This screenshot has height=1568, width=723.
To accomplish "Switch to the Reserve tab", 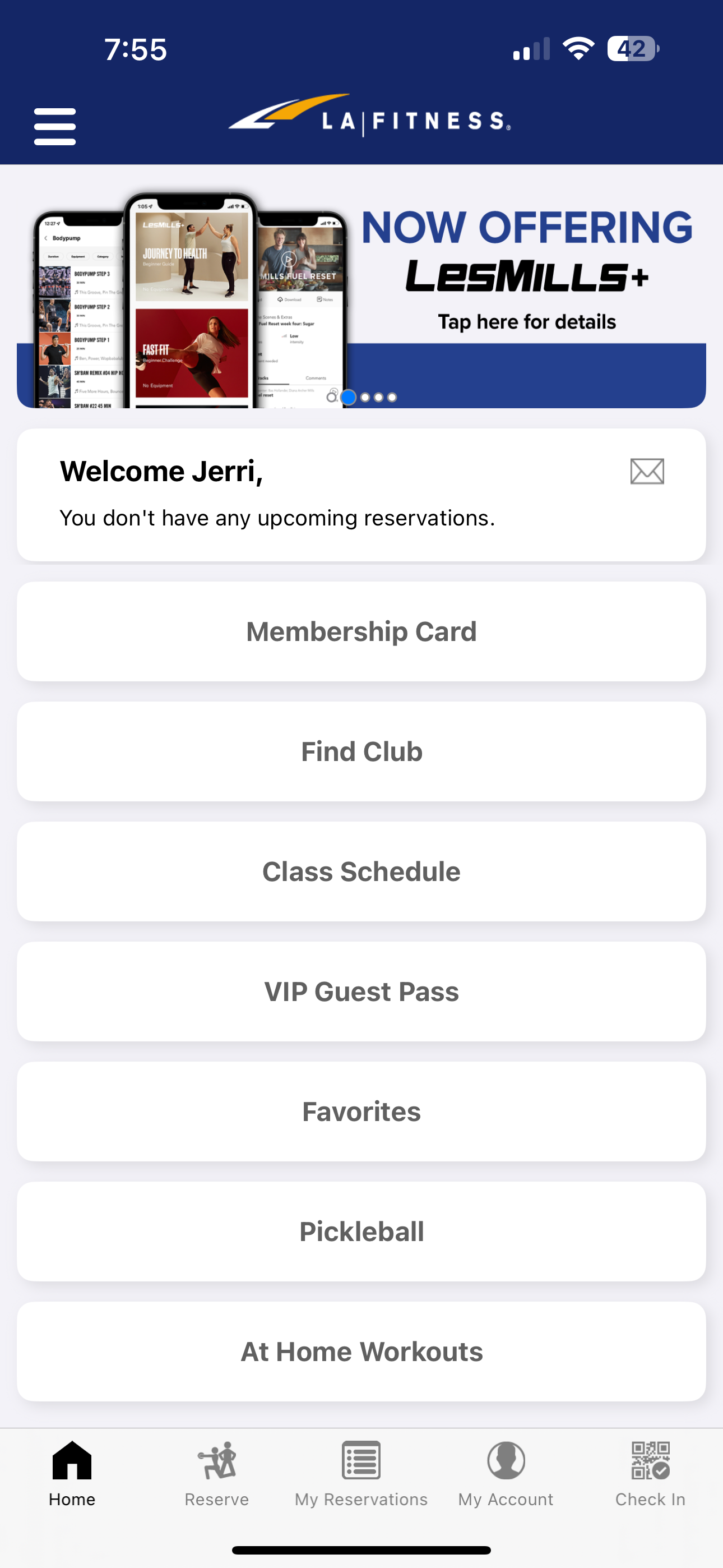I will [x=217, y=1474].
